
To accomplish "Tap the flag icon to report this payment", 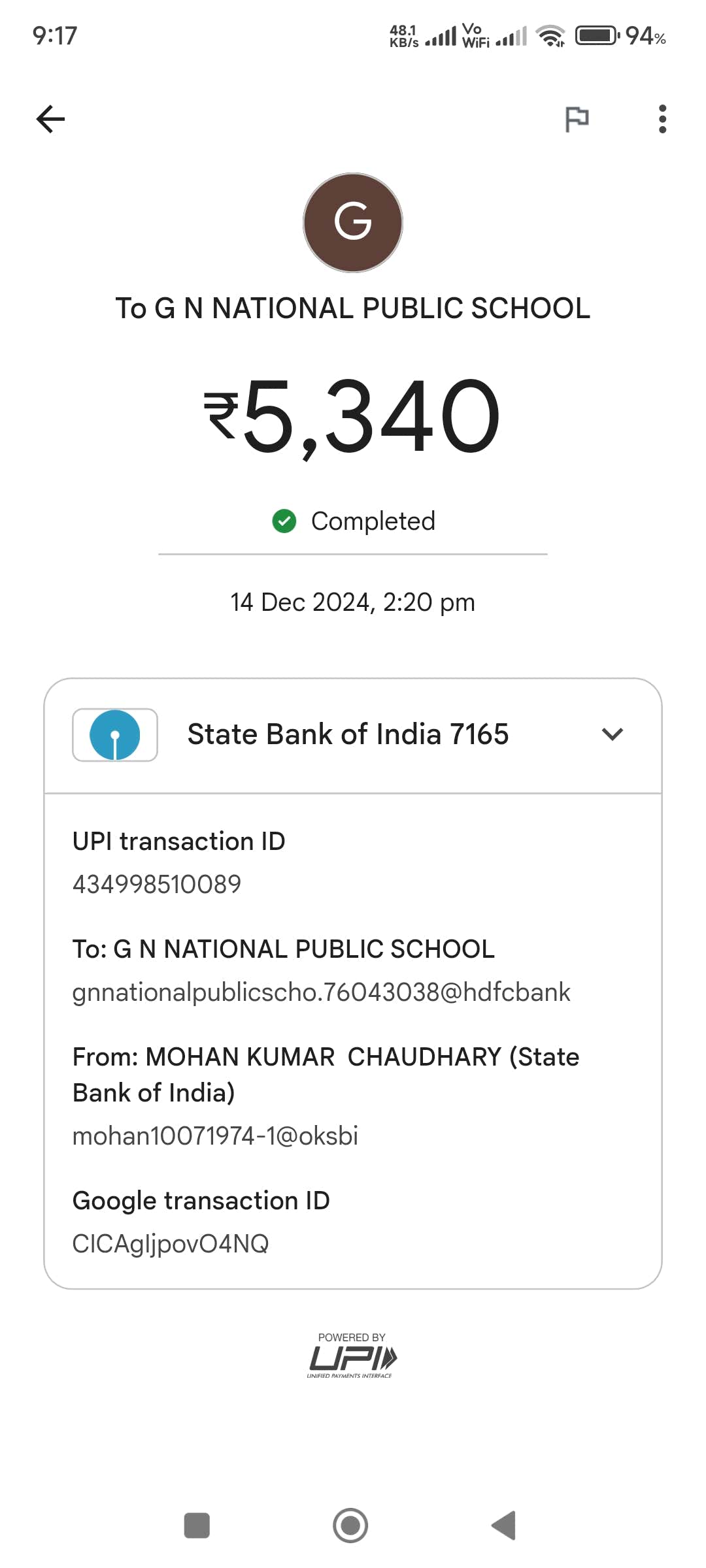I will [577, 119].
